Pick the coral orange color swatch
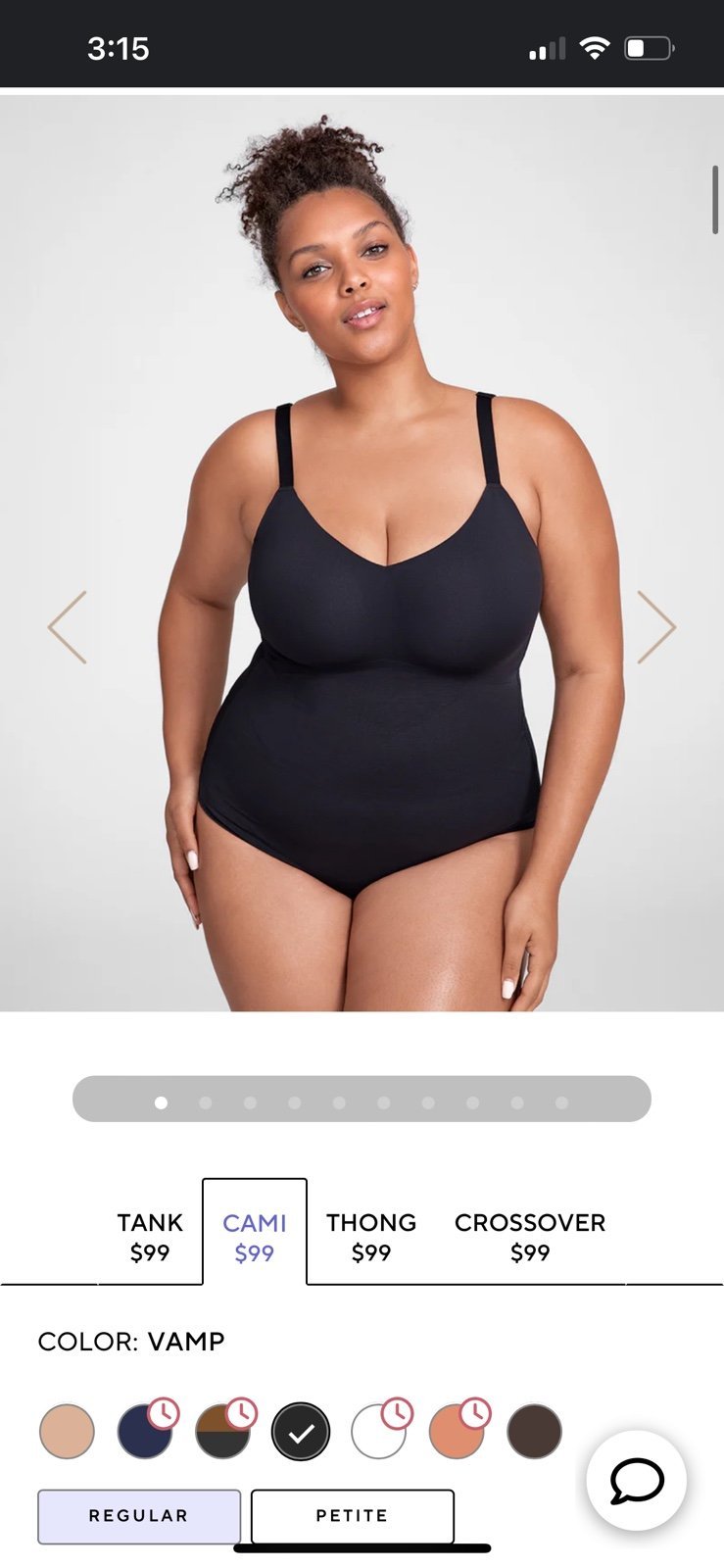724x1568 pixels. 457,1431
